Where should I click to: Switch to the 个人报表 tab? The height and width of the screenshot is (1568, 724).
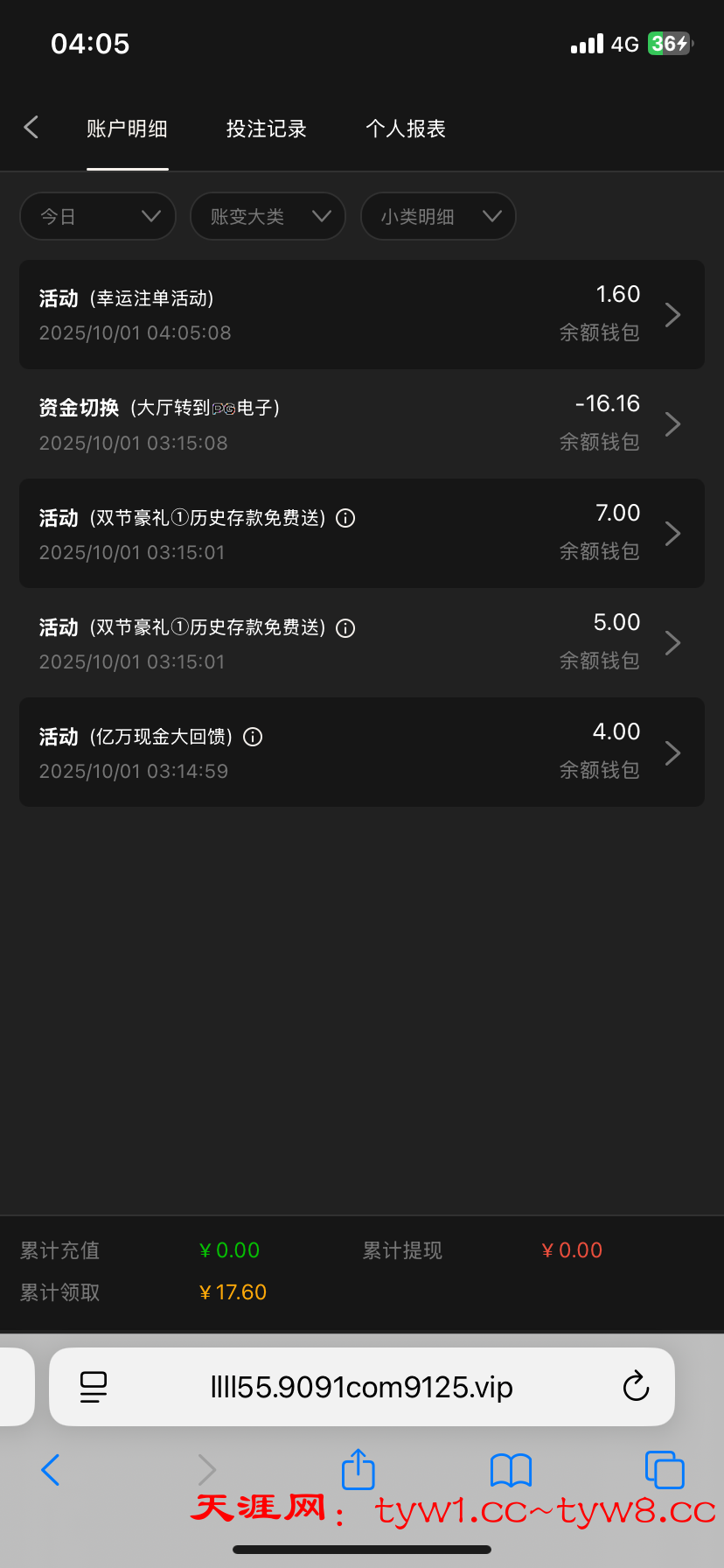click(x=406, y=129)
